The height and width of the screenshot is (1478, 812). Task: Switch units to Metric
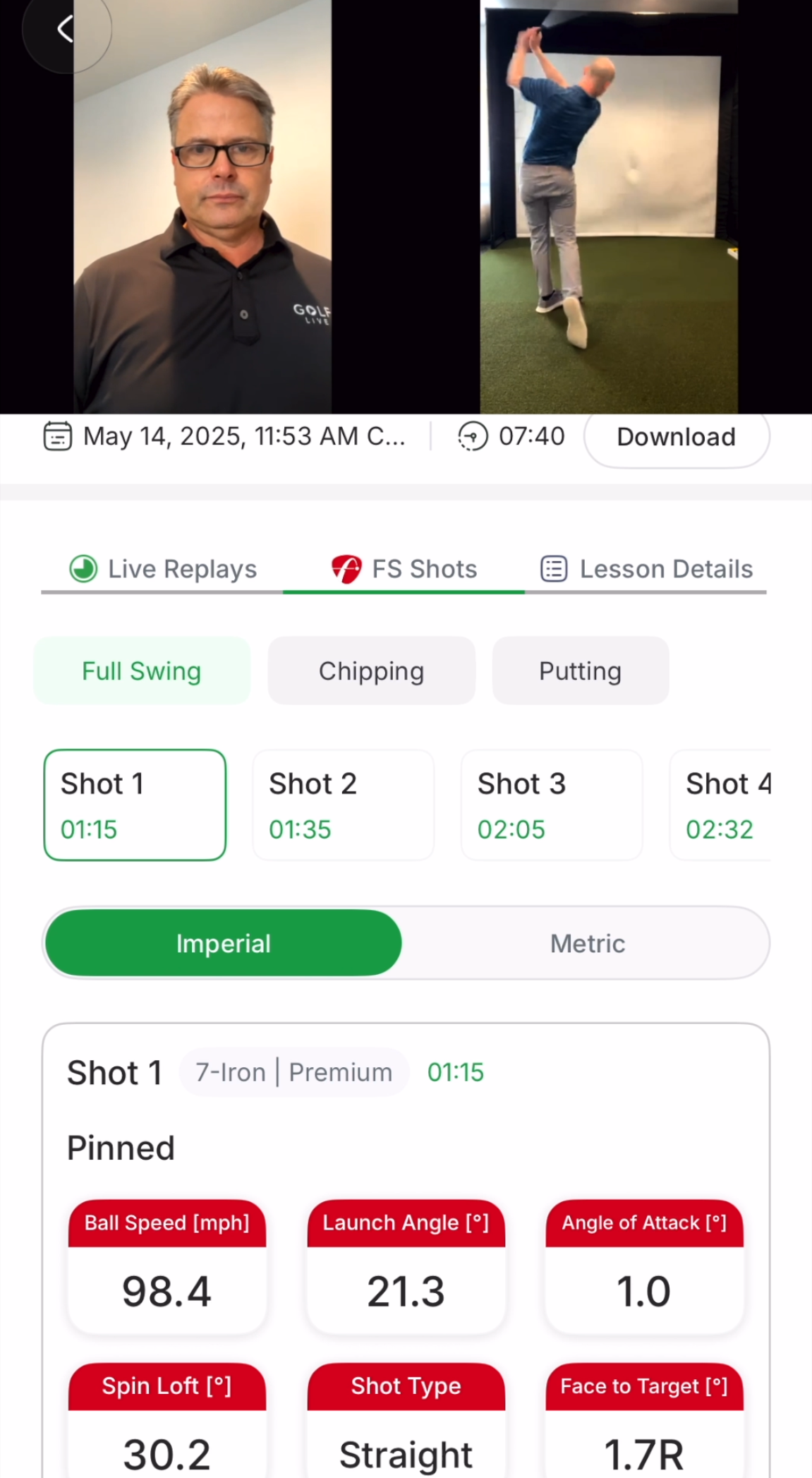tap(587, 943)
